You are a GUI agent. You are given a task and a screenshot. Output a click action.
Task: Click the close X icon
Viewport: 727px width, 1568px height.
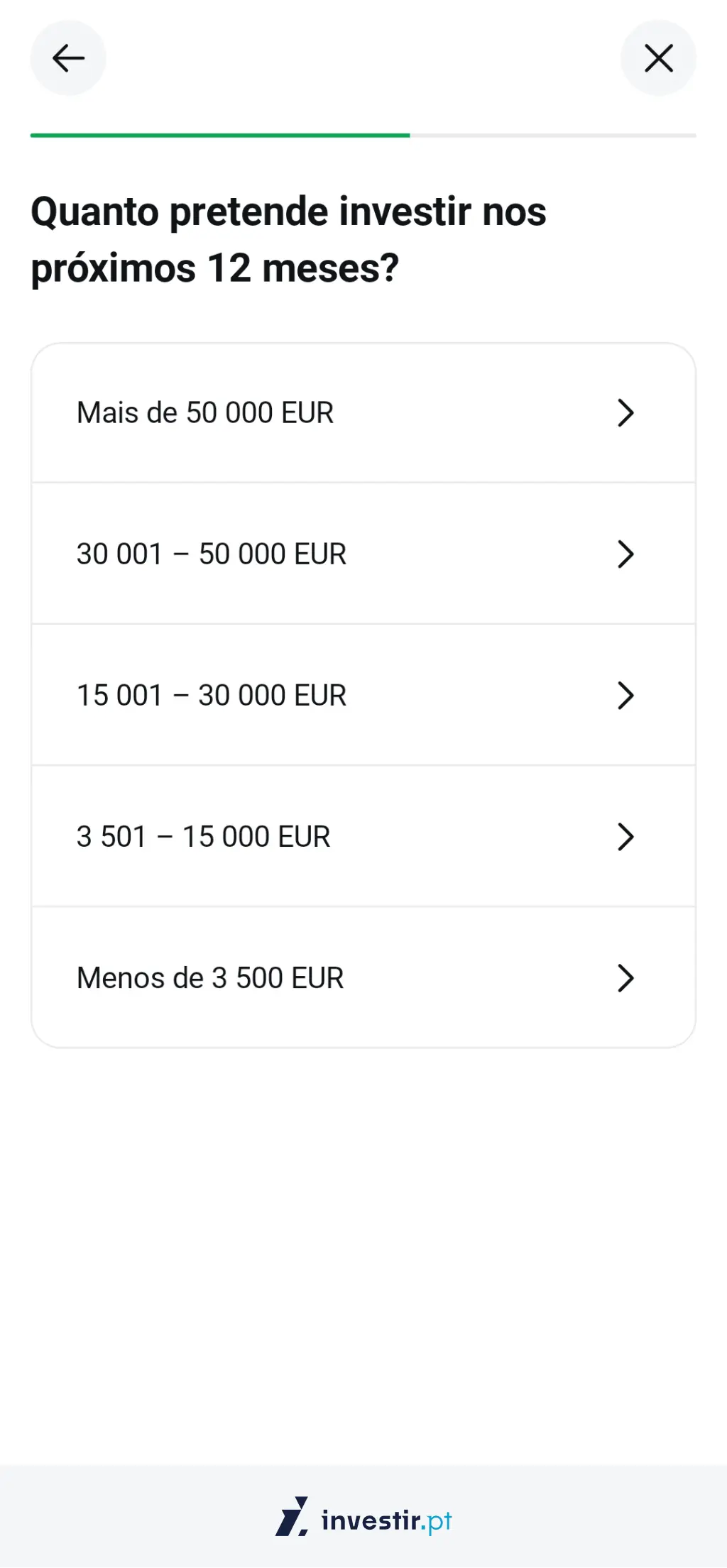(x=658, y=57)
